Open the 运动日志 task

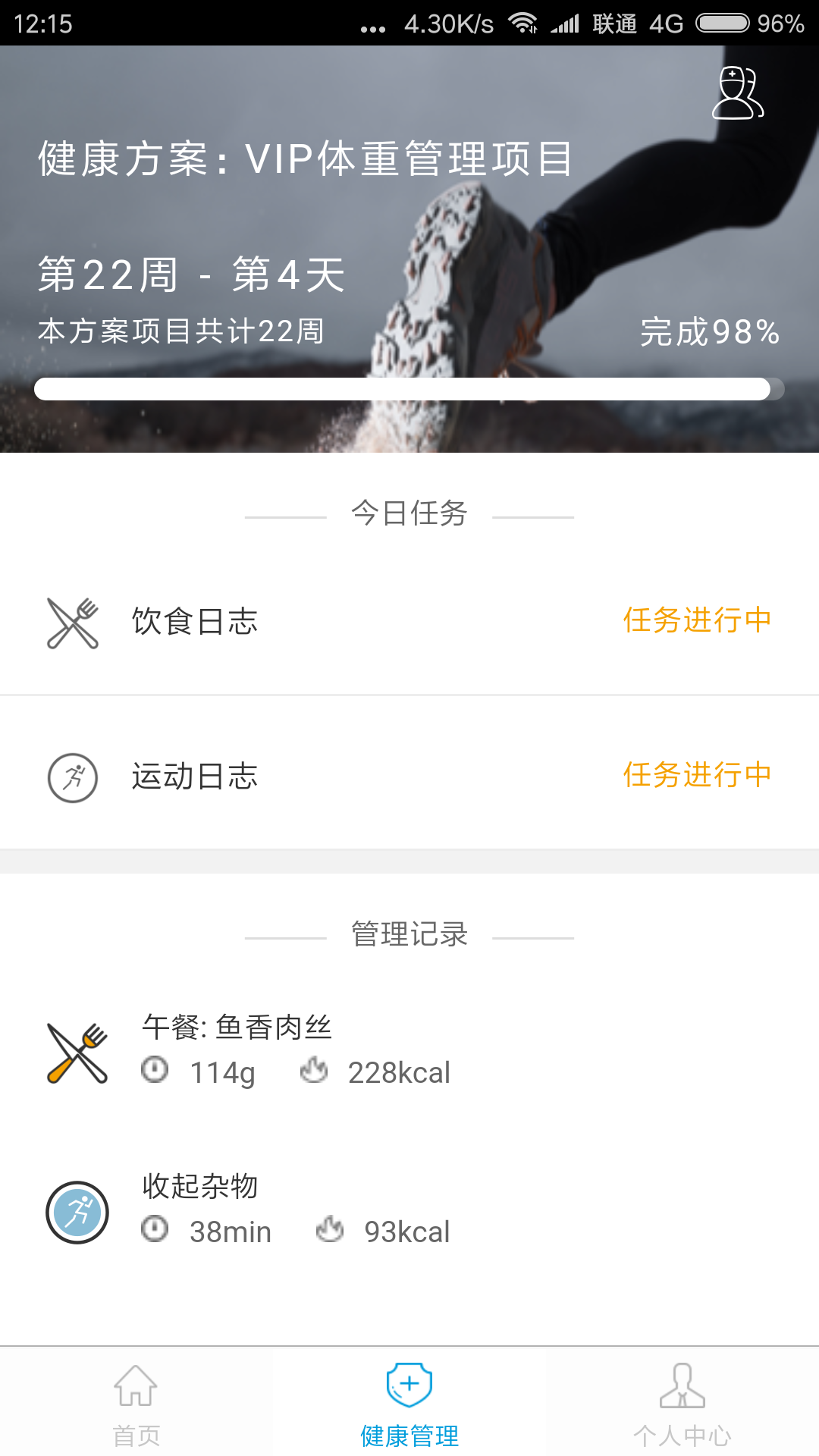[x=409, y=777]
